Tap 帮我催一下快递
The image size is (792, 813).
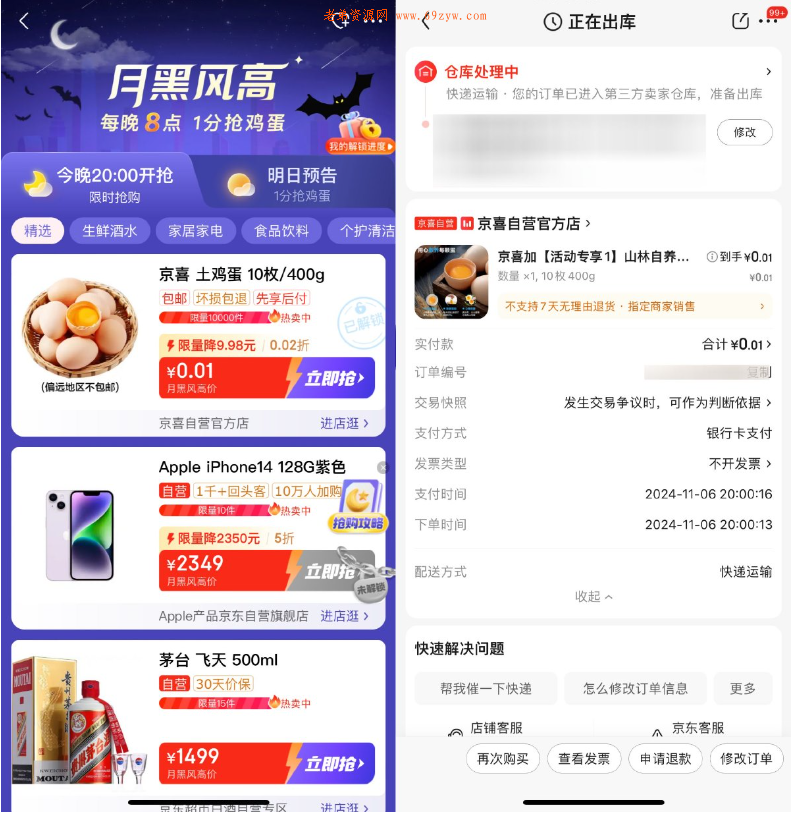click(x=485, y=688)
